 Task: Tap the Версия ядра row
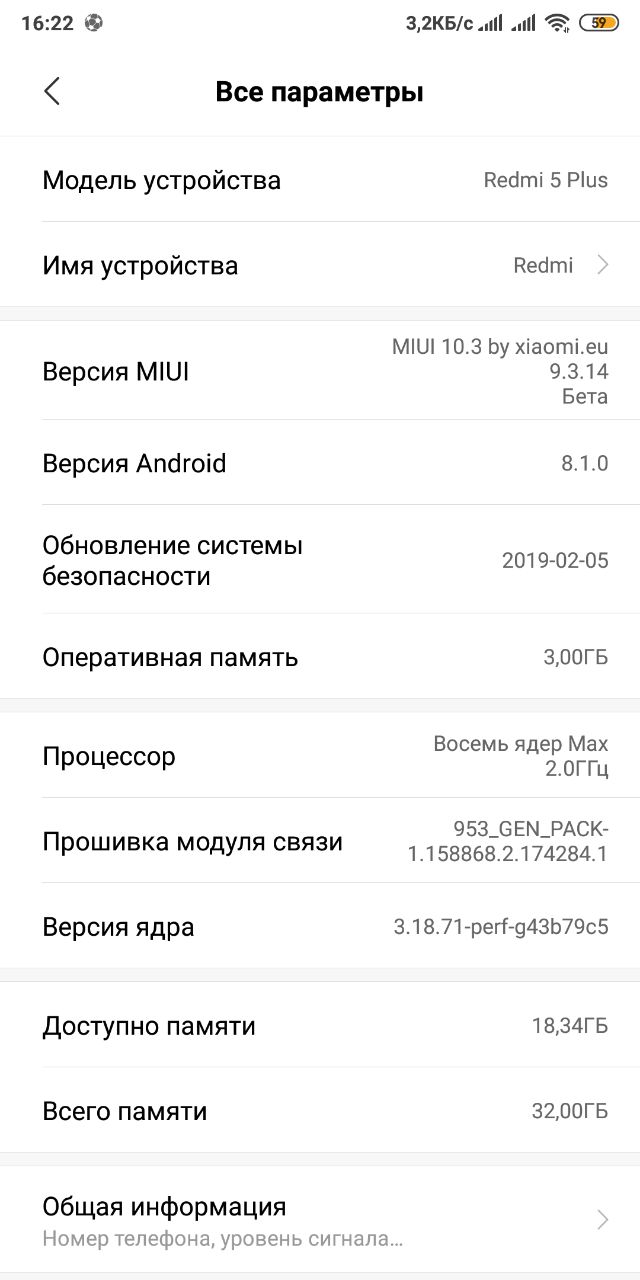coord(320,926)
